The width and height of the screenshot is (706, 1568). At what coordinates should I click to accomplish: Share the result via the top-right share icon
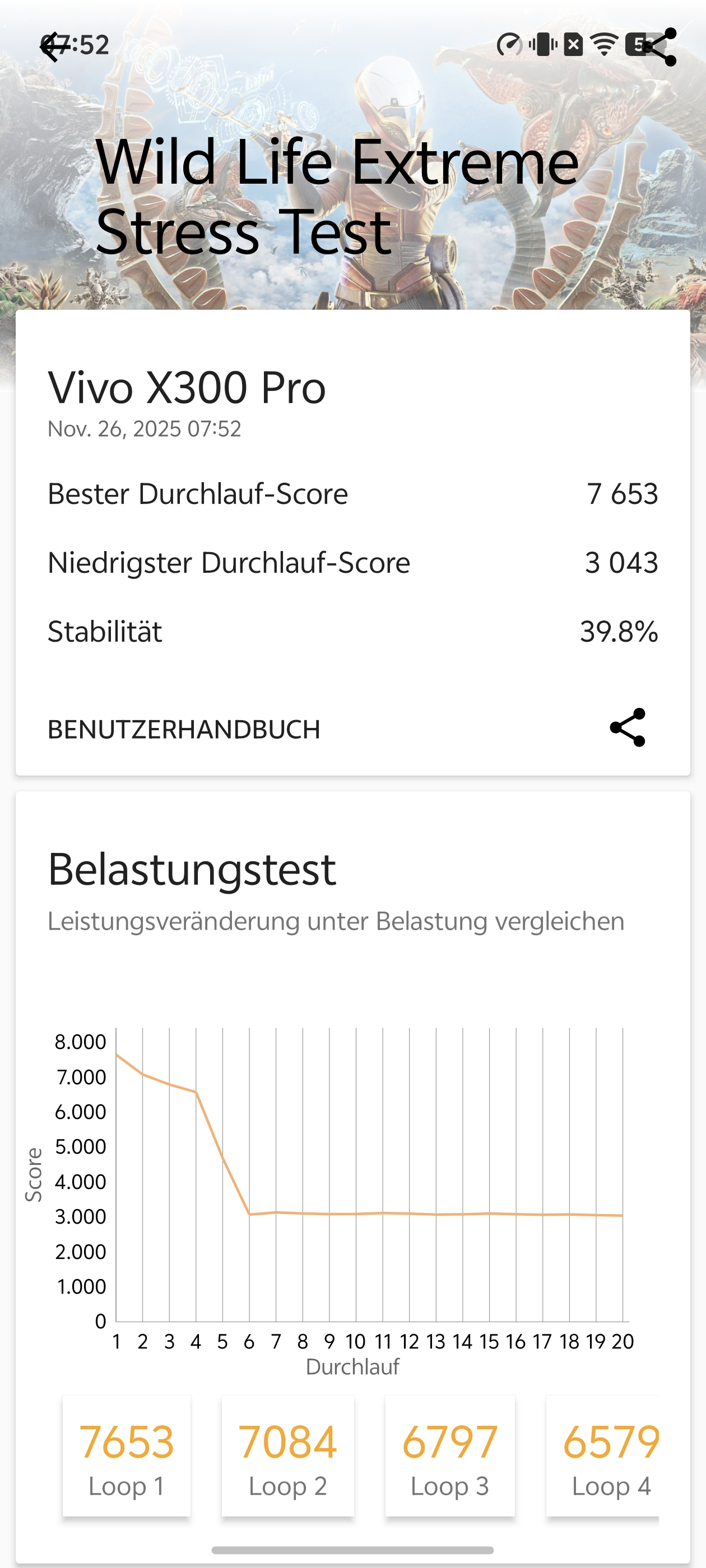(x=659, y=46)
